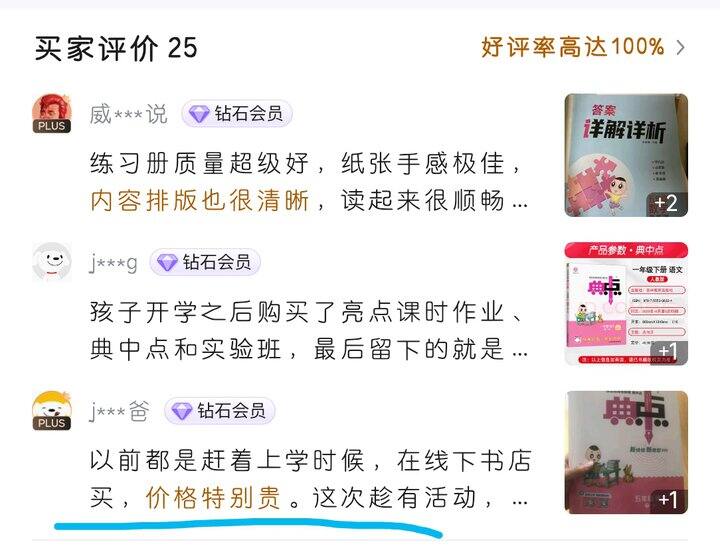The image size is (720, 552).
Task: View j***g's 典中点 product photo
Action: pos(626,304)
